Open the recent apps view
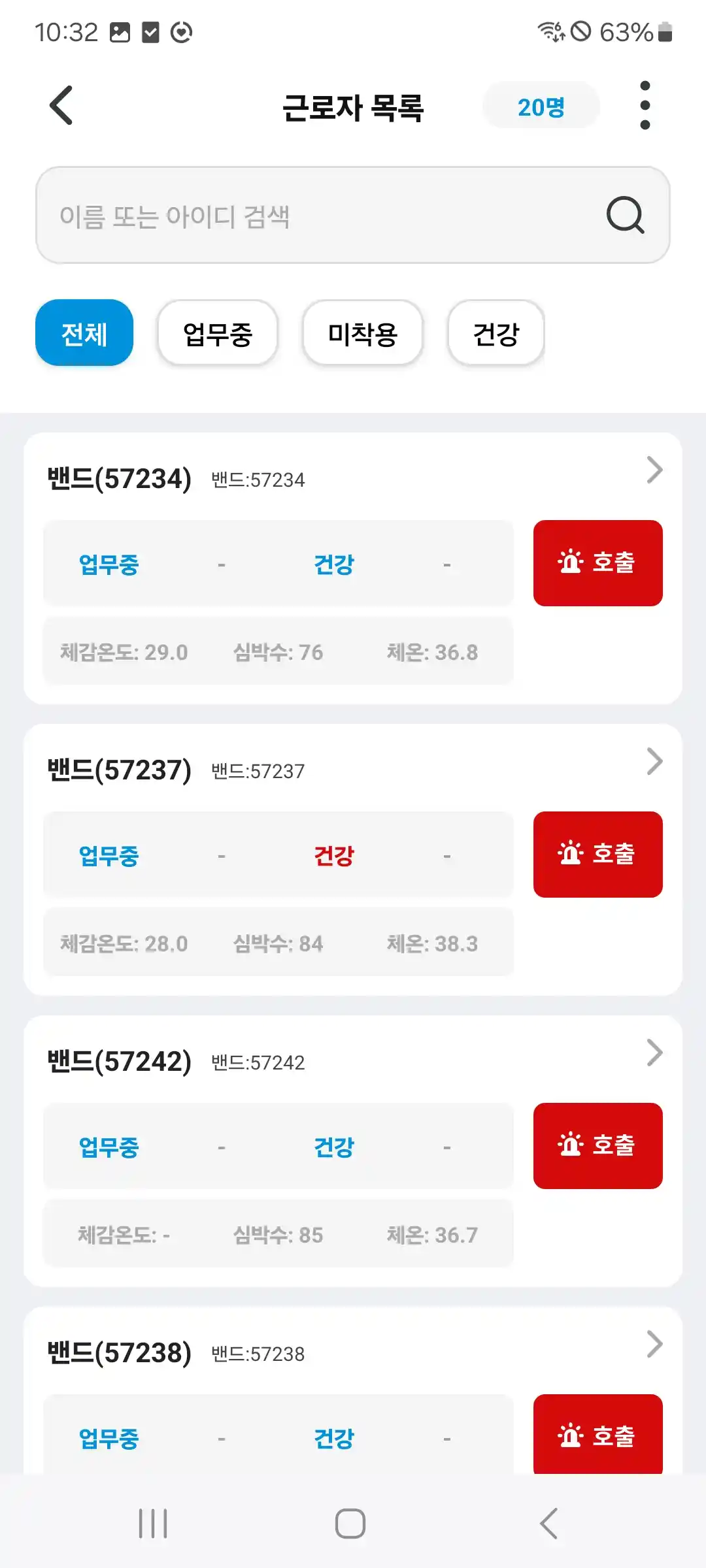706x1568 pixels. coord(153,1524)
